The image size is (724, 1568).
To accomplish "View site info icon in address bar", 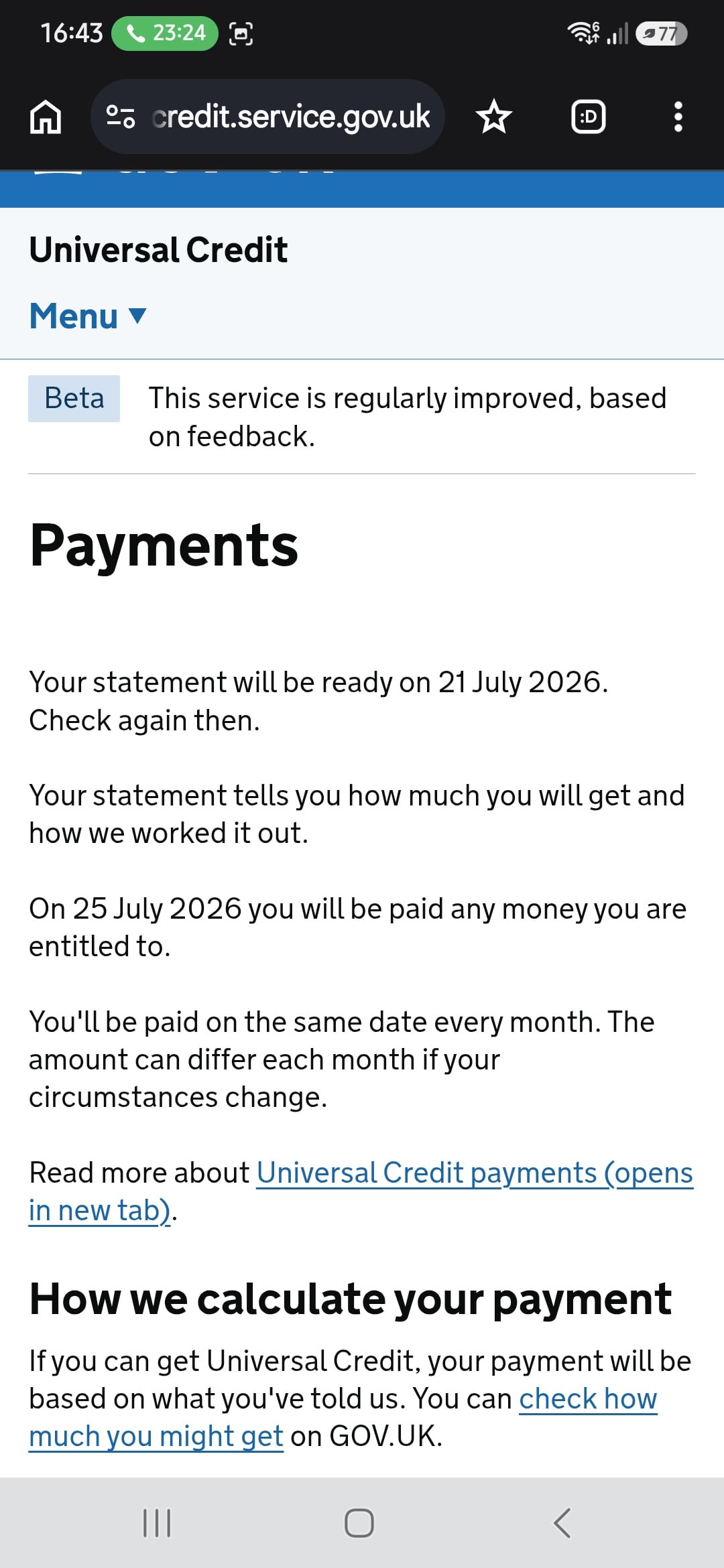I will [121, 117].
